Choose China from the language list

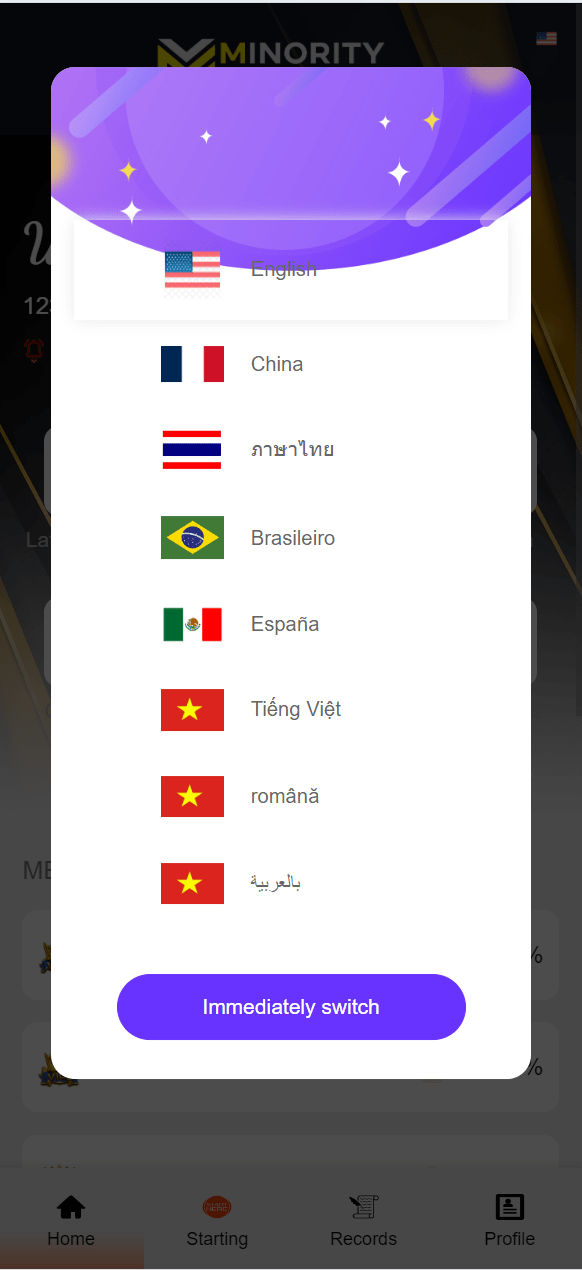pos(291,364)
